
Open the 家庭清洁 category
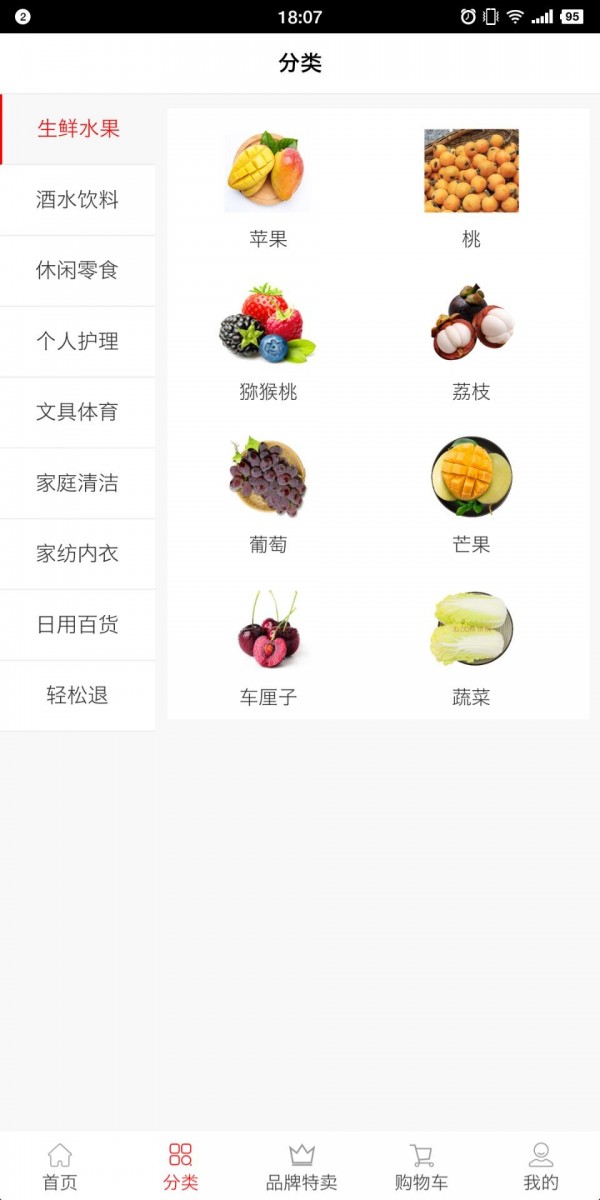coord(77,483)
